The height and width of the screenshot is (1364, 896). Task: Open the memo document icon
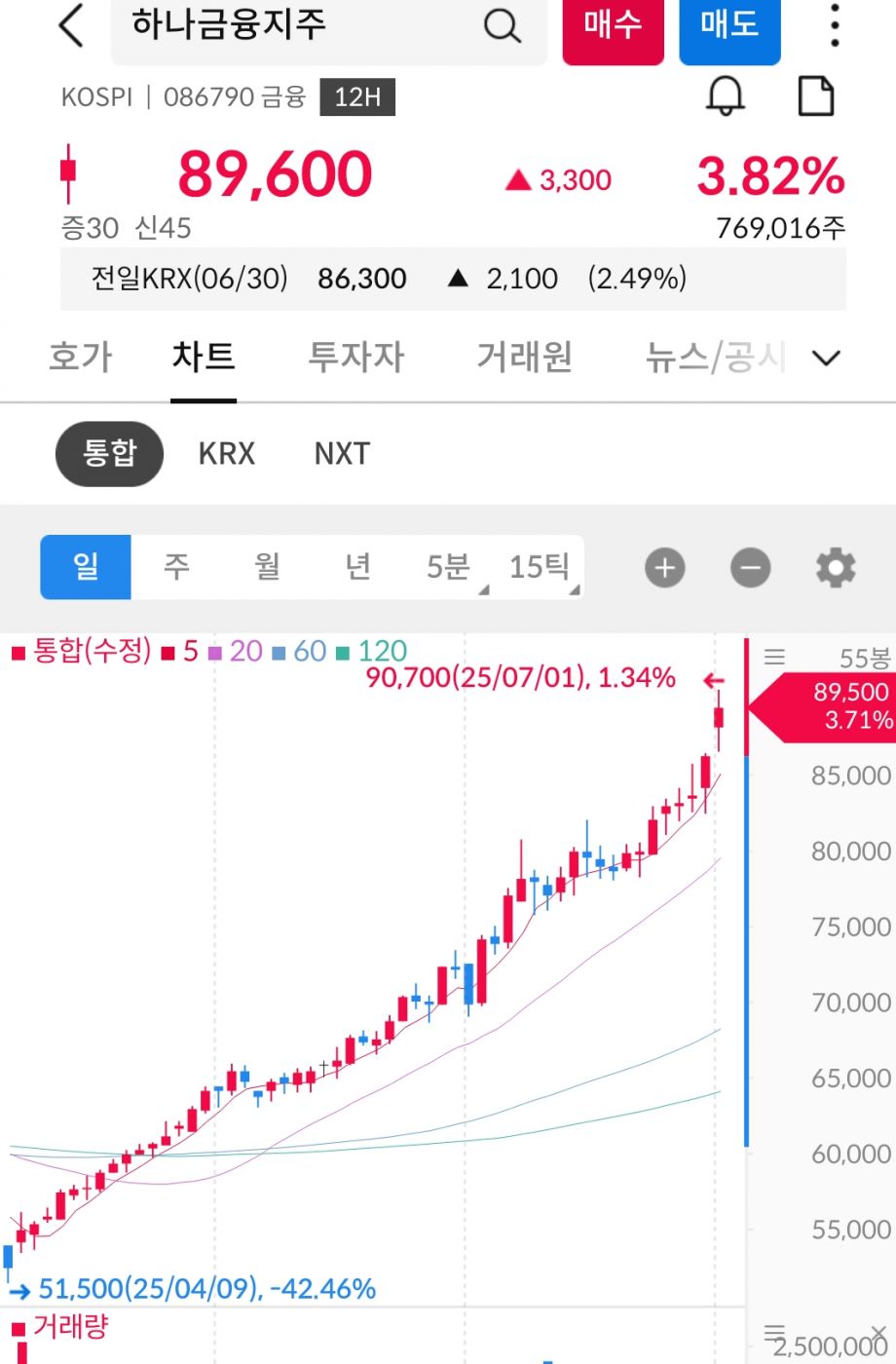pyautogui.click(x=815, y=96)
